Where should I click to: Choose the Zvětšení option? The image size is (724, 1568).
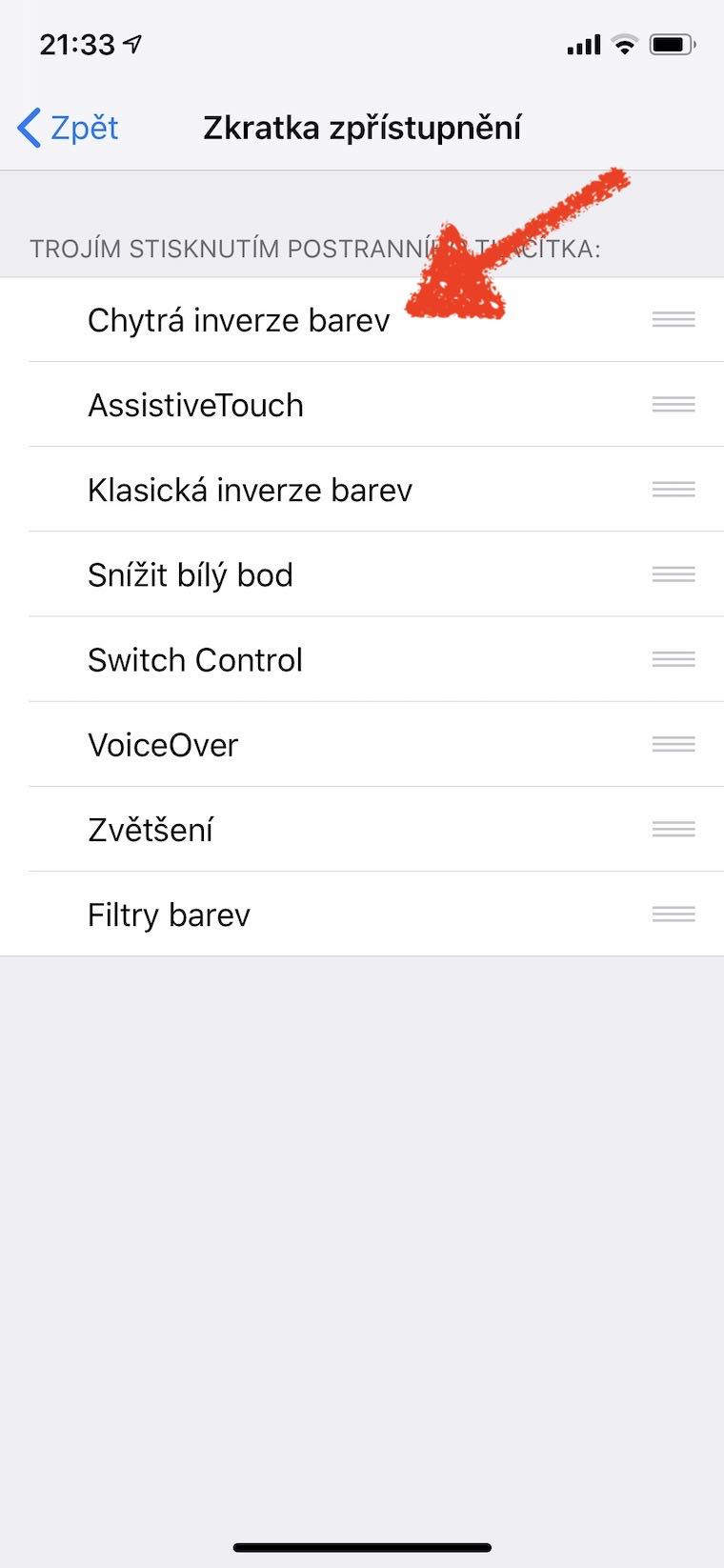coord(151,830)
